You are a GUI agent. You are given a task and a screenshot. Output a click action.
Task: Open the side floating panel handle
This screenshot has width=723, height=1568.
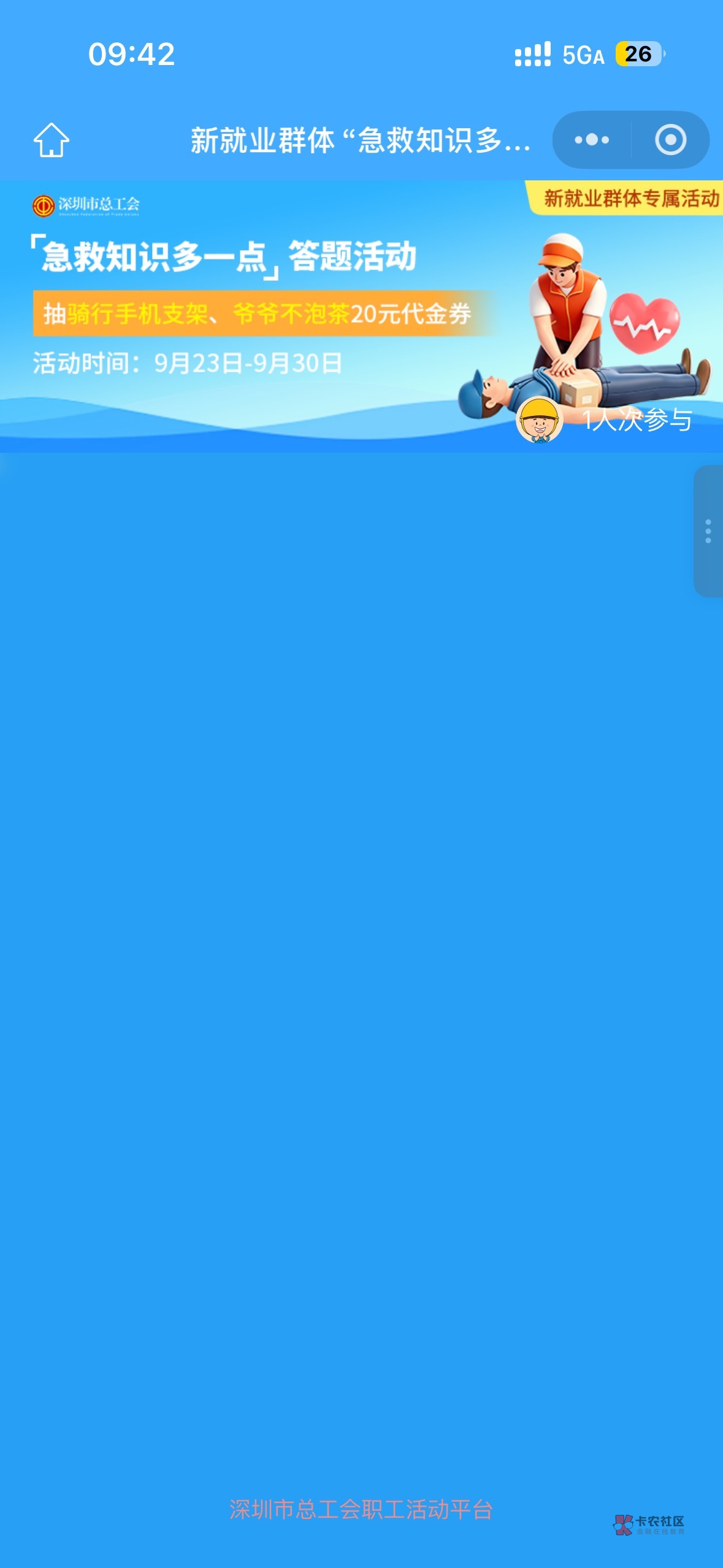pyautogui.click(x=708, y=531)
